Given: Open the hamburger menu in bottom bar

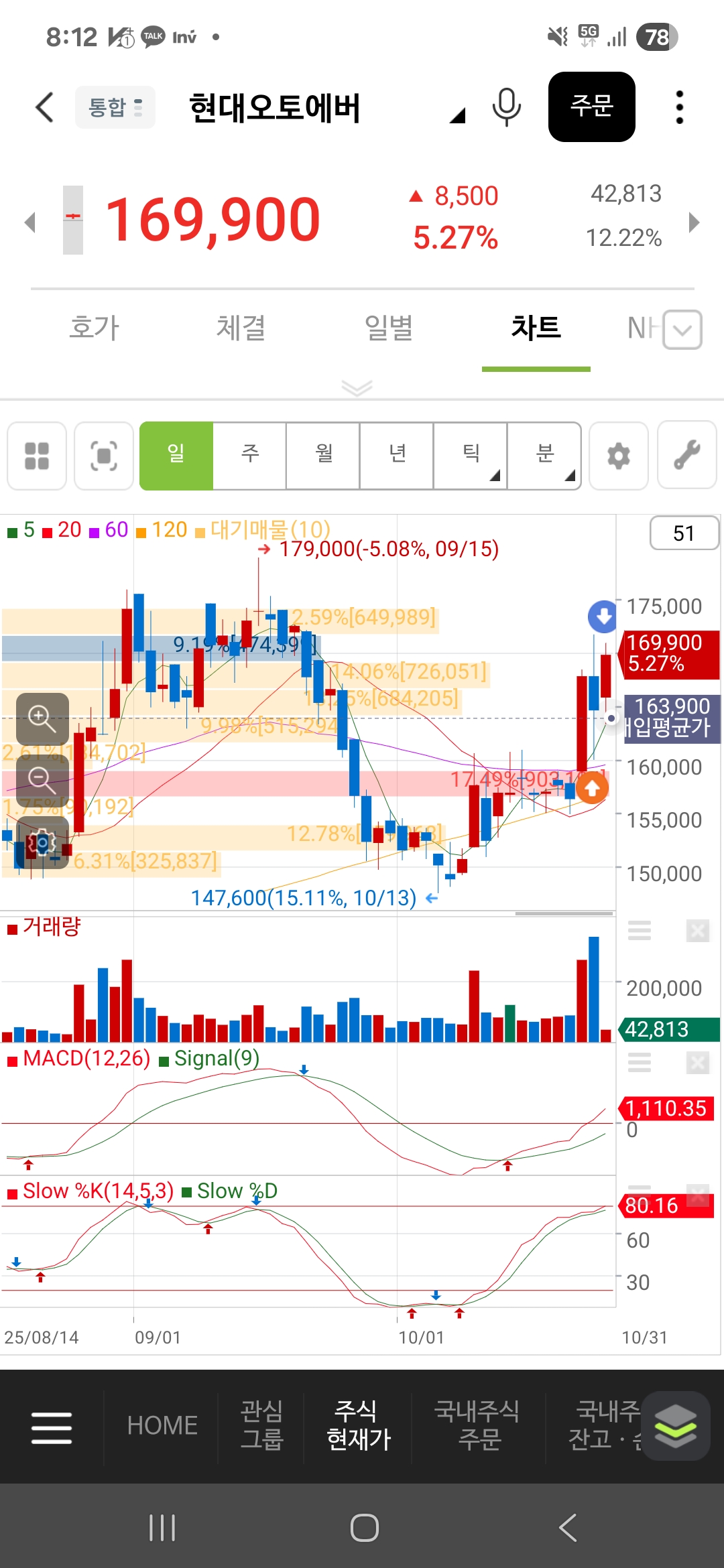Looking at the screenshot, I should [x=52, y=1427].
